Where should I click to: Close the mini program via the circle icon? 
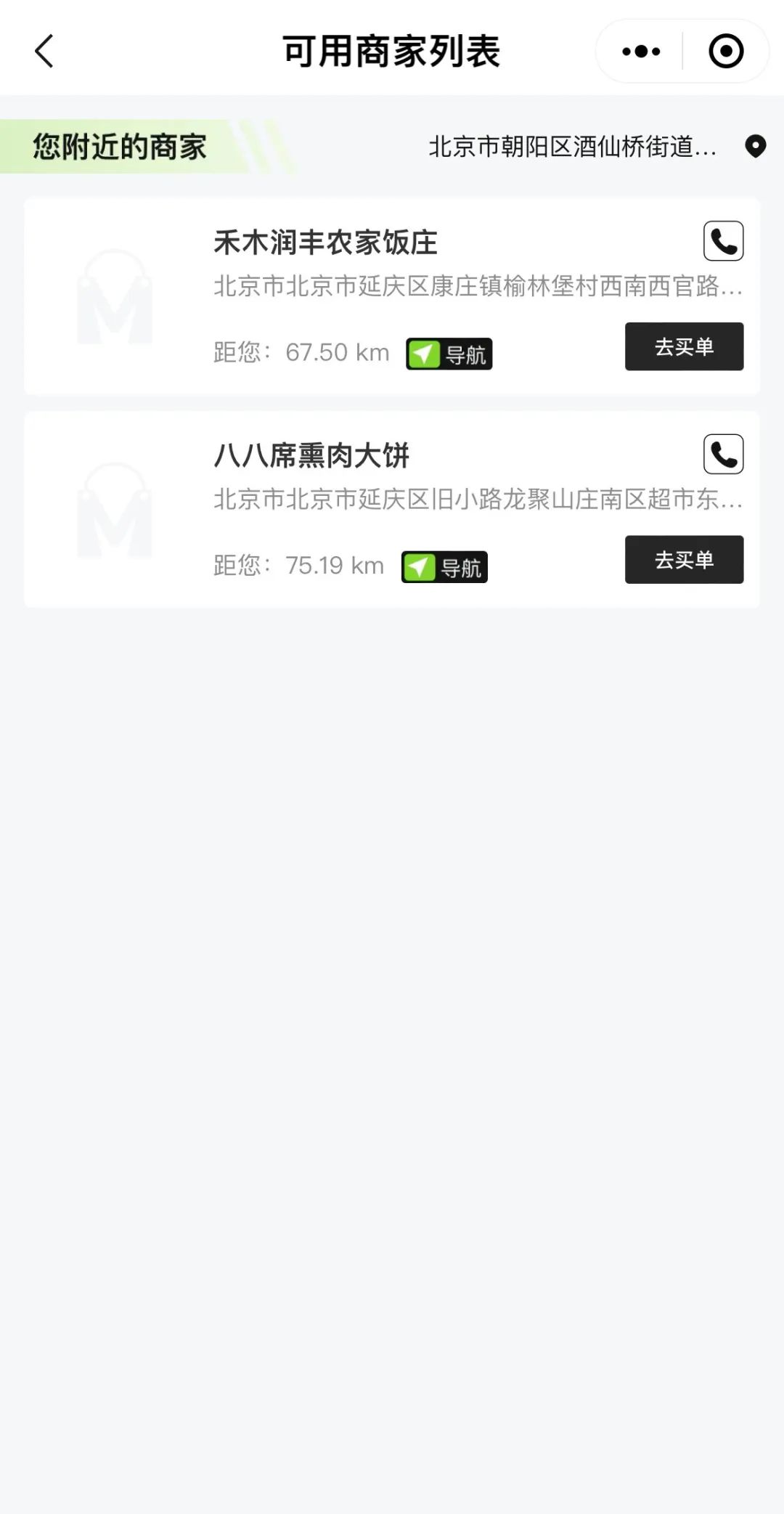coord(726,52)
